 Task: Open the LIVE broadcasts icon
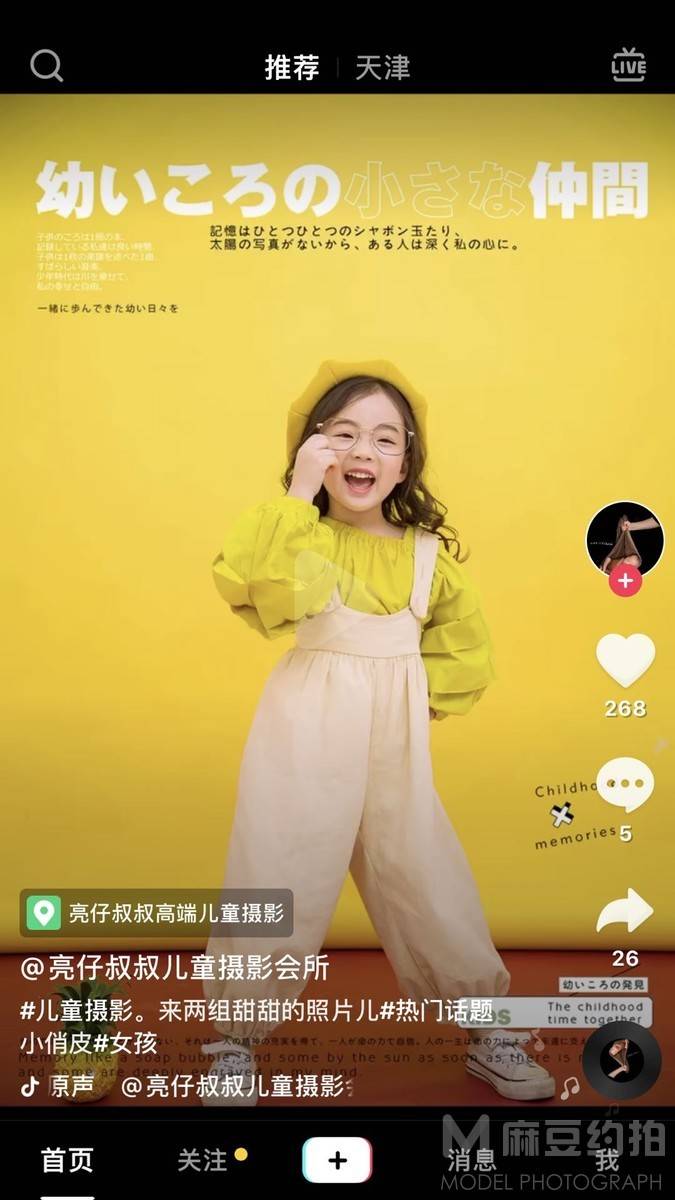[x=628, y=65]
